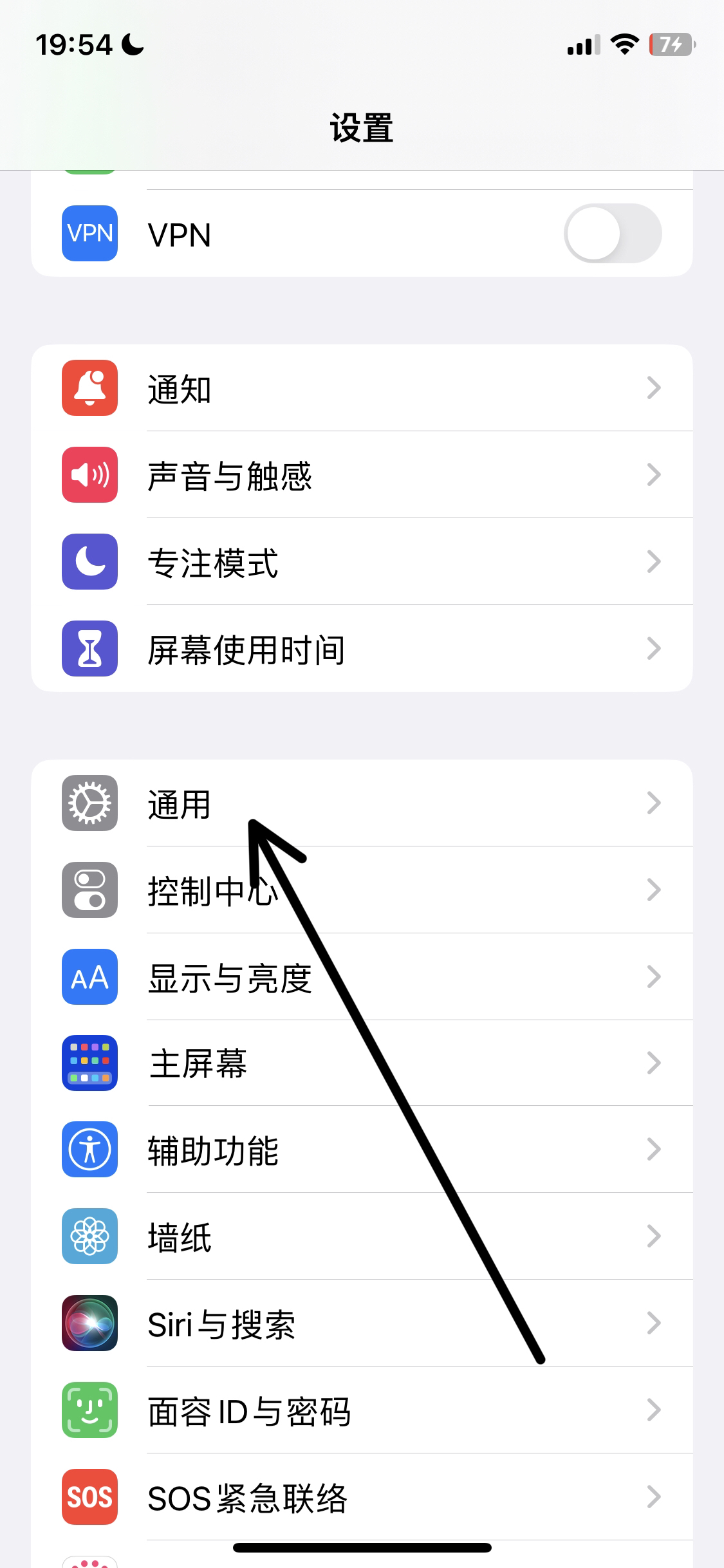Open the 通用 gear icon

tap(89, 804)
